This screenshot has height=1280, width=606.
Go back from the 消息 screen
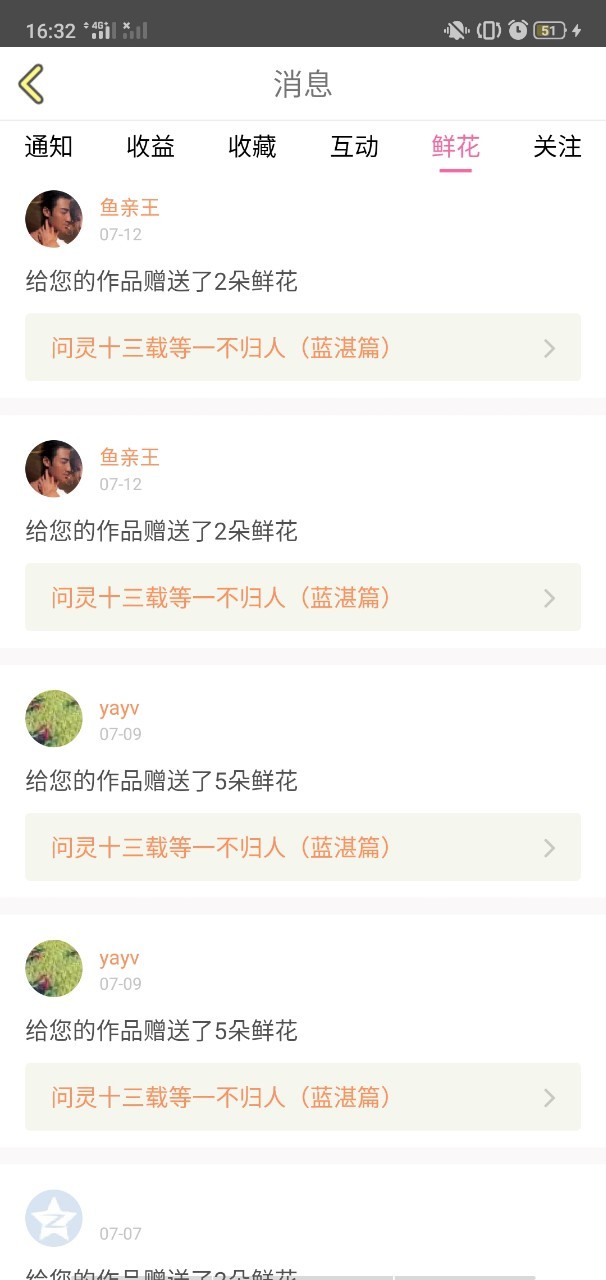coord(32,84)
